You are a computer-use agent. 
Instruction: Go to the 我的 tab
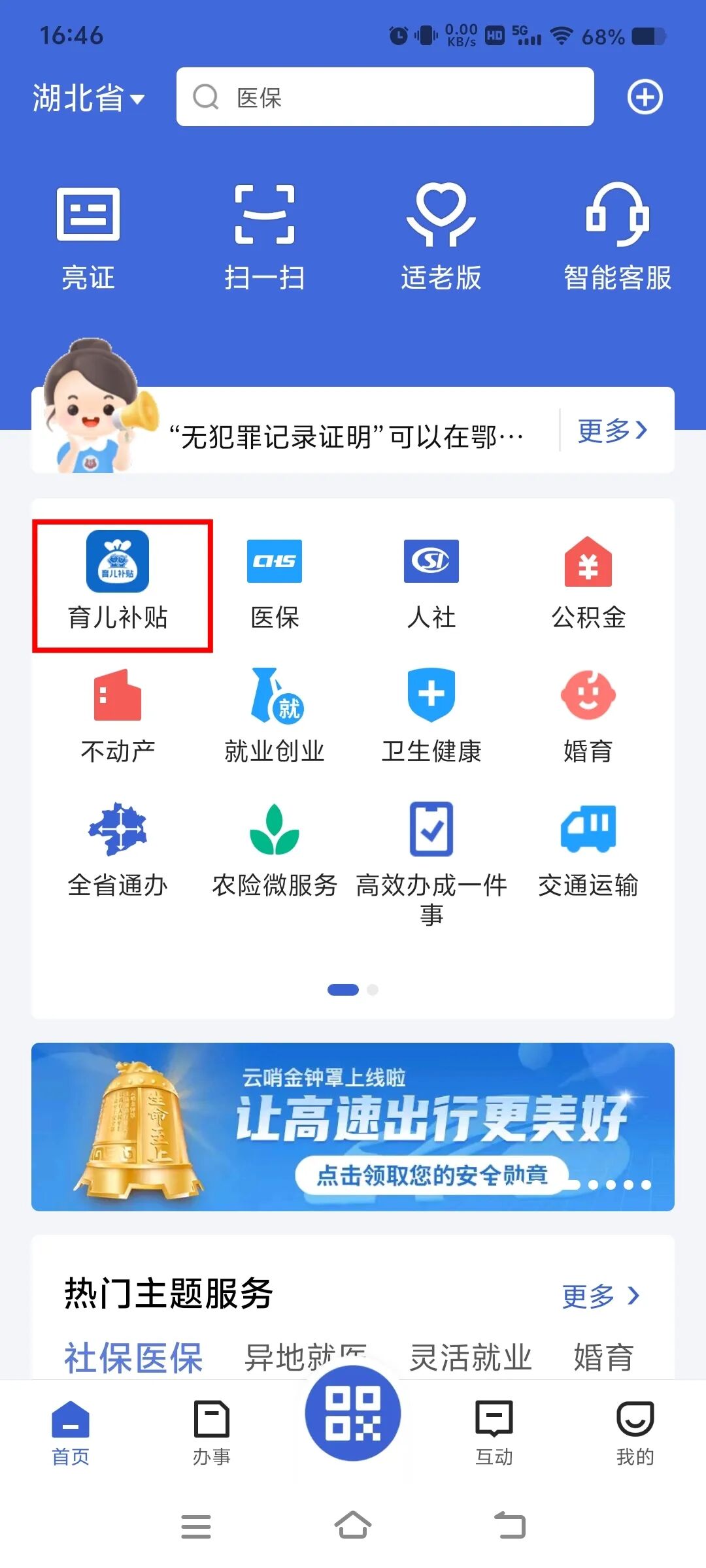(x=635, y=1432)
